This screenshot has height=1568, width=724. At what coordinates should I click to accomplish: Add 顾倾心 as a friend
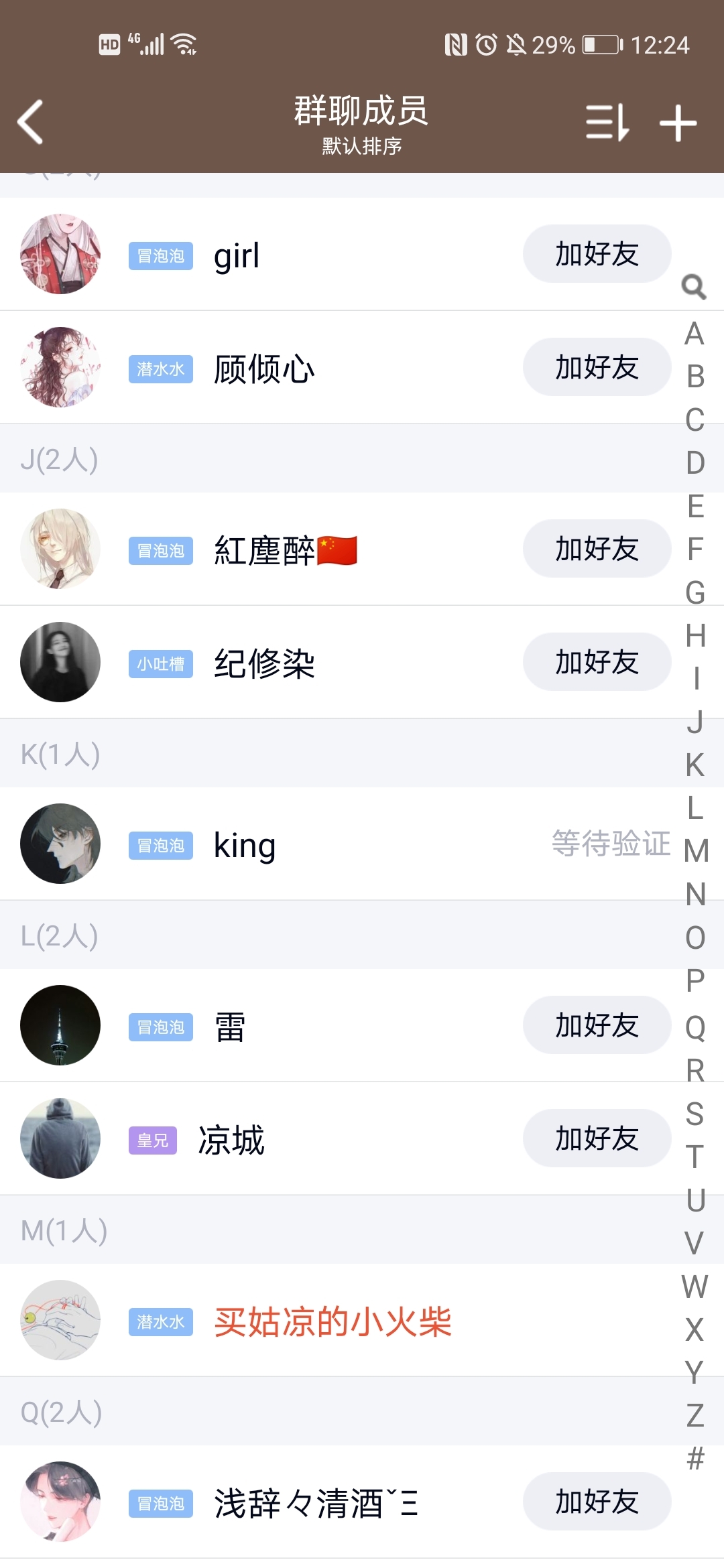click(597, 367)
